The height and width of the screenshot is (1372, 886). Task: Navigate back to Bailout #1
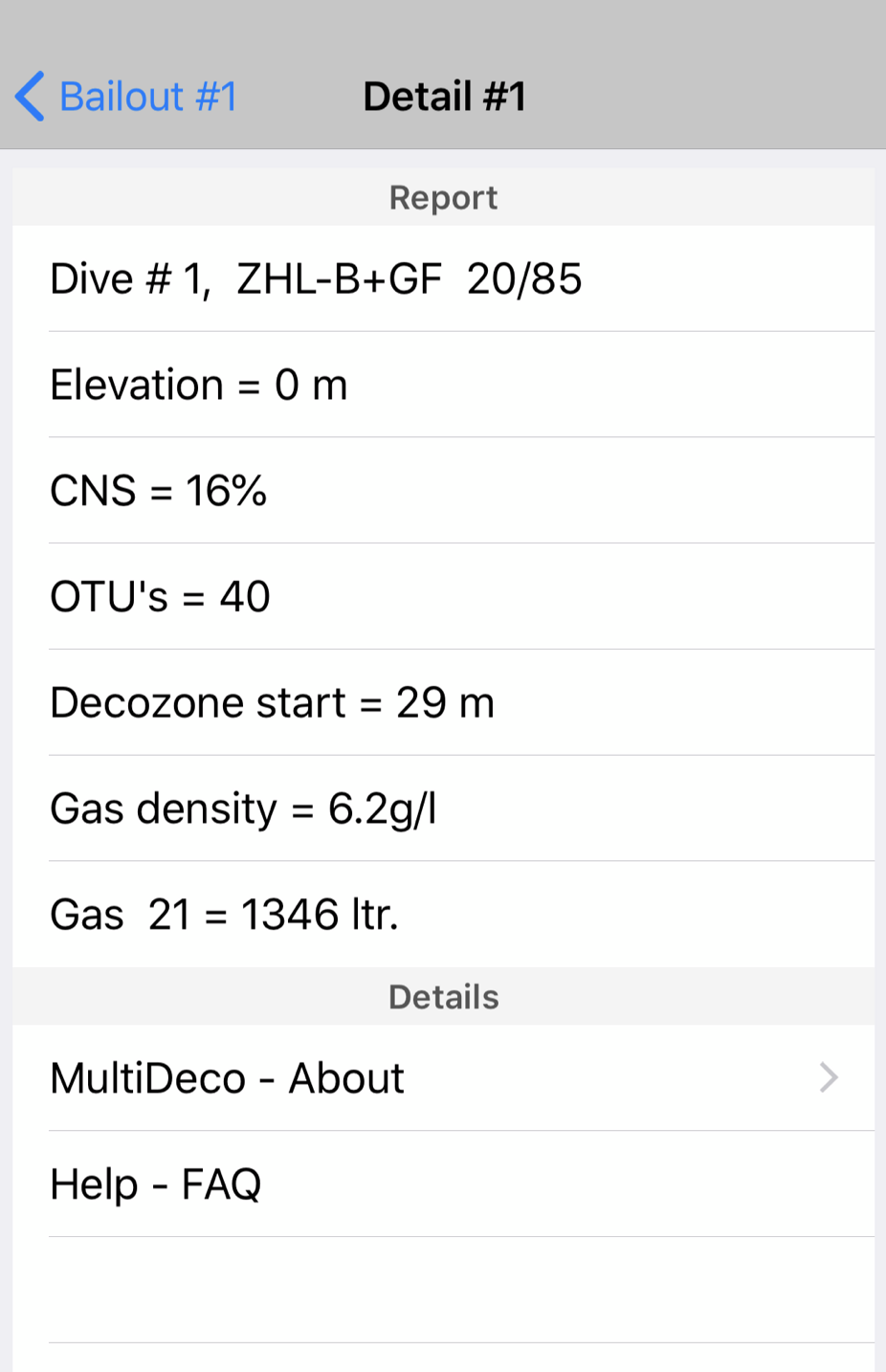tap(124, 96)
